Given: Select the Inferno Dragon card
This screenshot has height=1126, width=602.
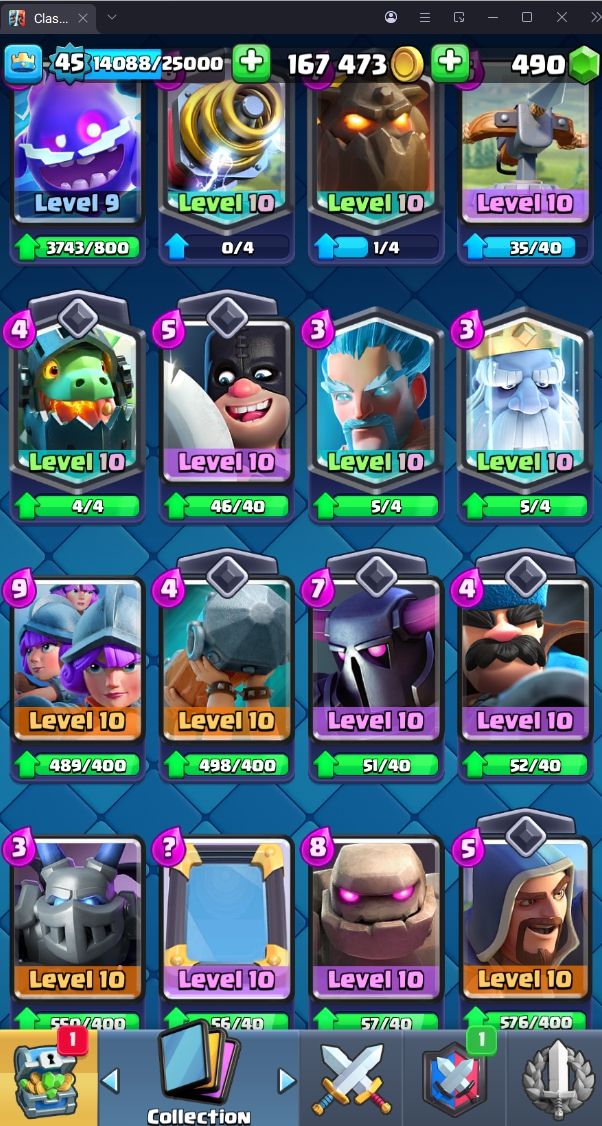Looking at the screenshot, I should tap(78, 406).
